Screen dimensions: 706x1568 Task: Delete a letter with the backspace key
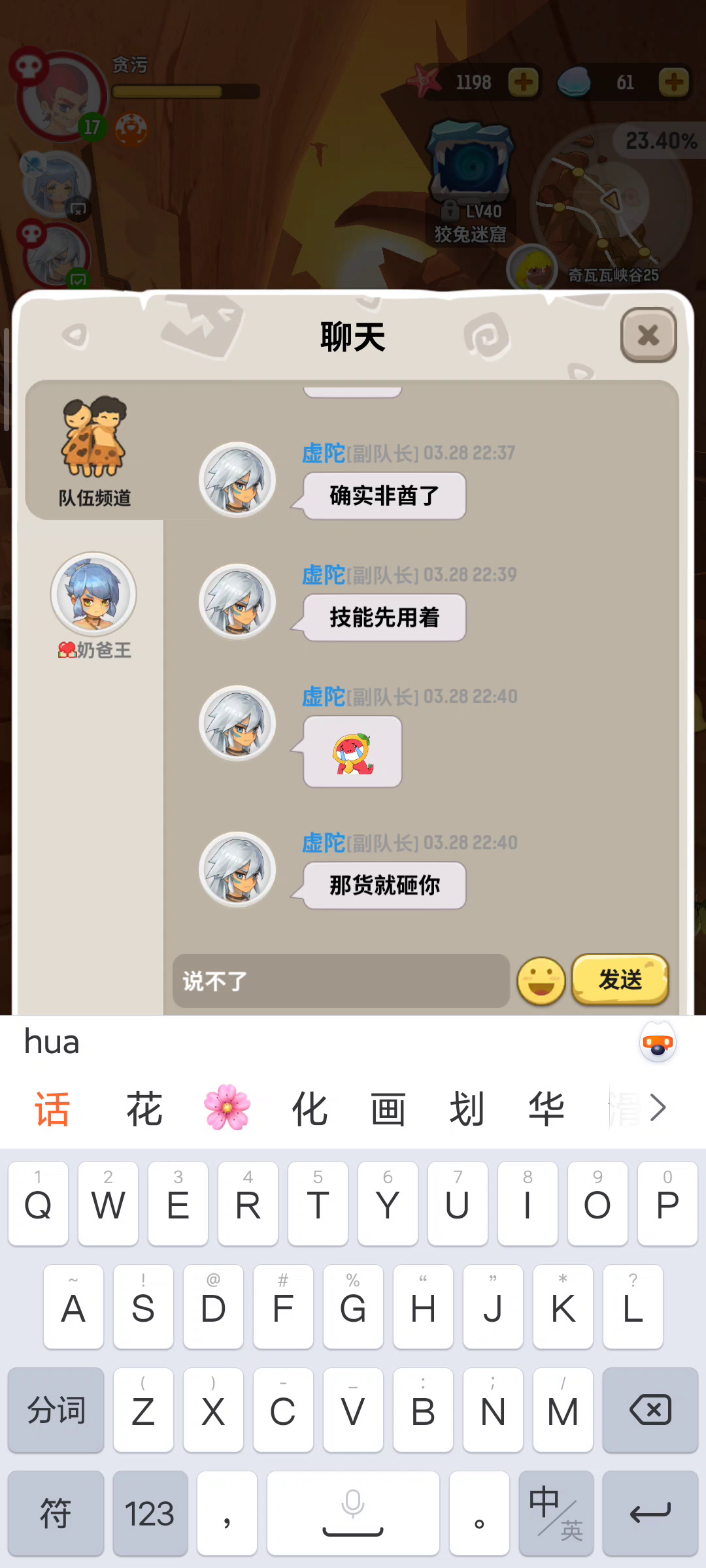click(650, 1410)
